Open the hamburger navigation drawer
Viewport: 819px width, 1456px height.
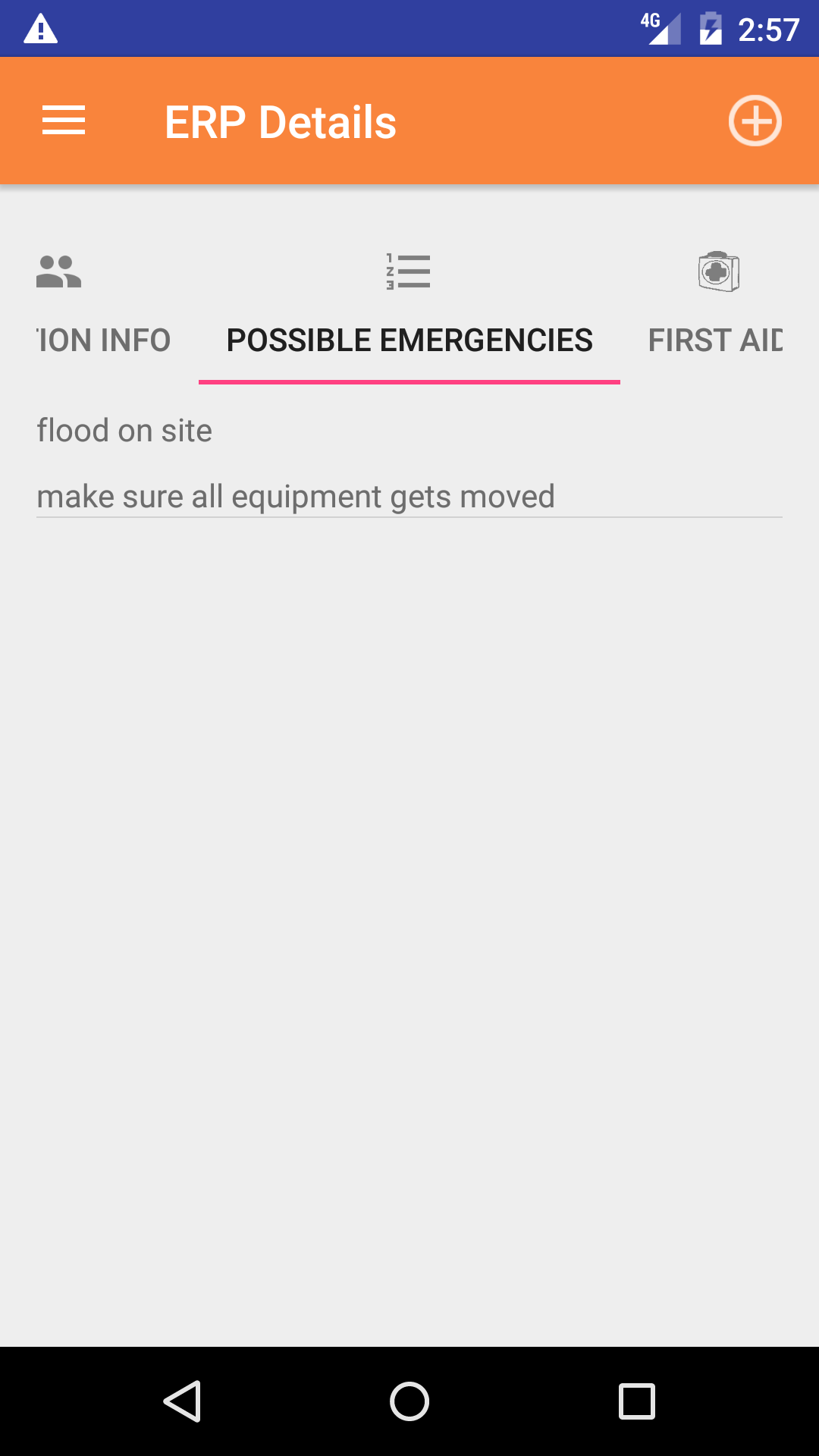64,121
